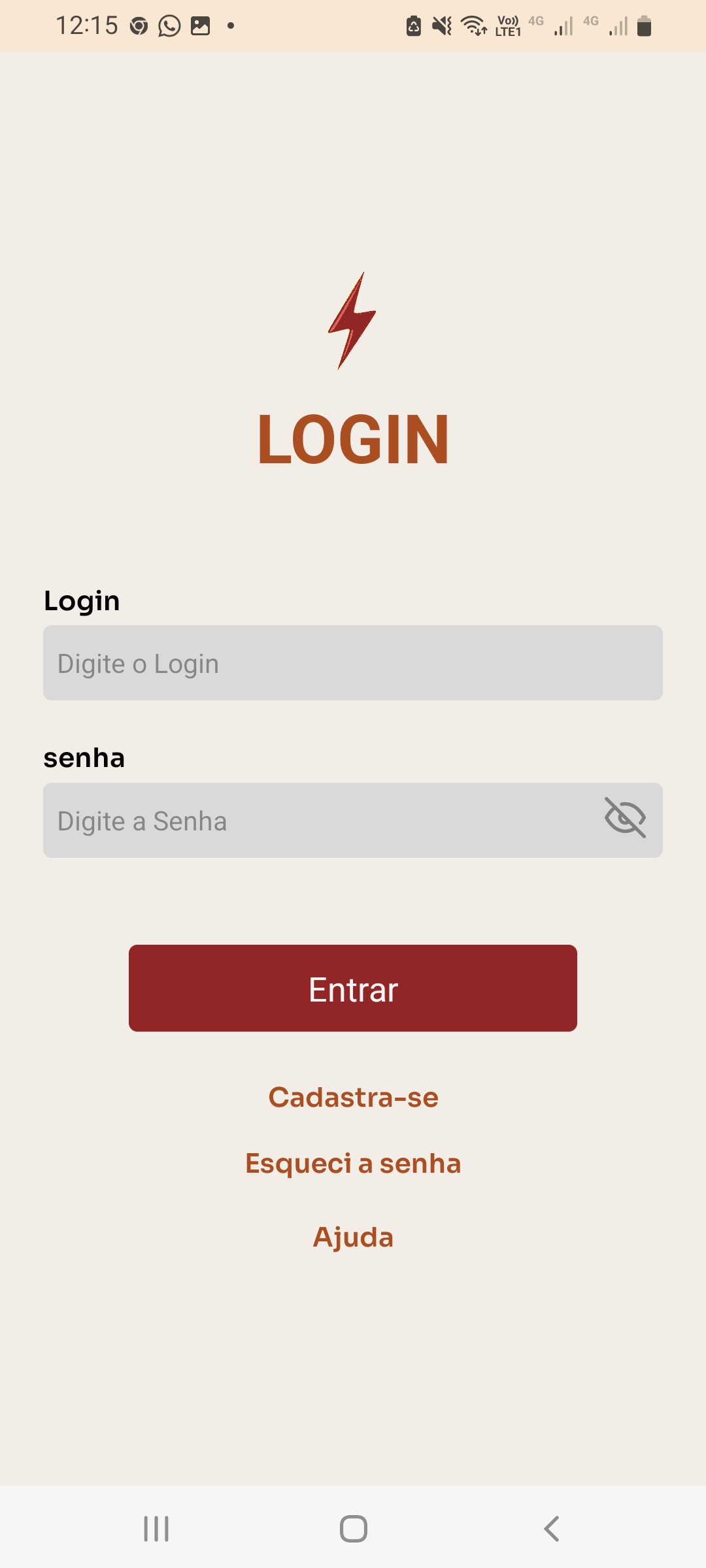
Task: Tap the clock showing 12:15
Action: (88, 26)
